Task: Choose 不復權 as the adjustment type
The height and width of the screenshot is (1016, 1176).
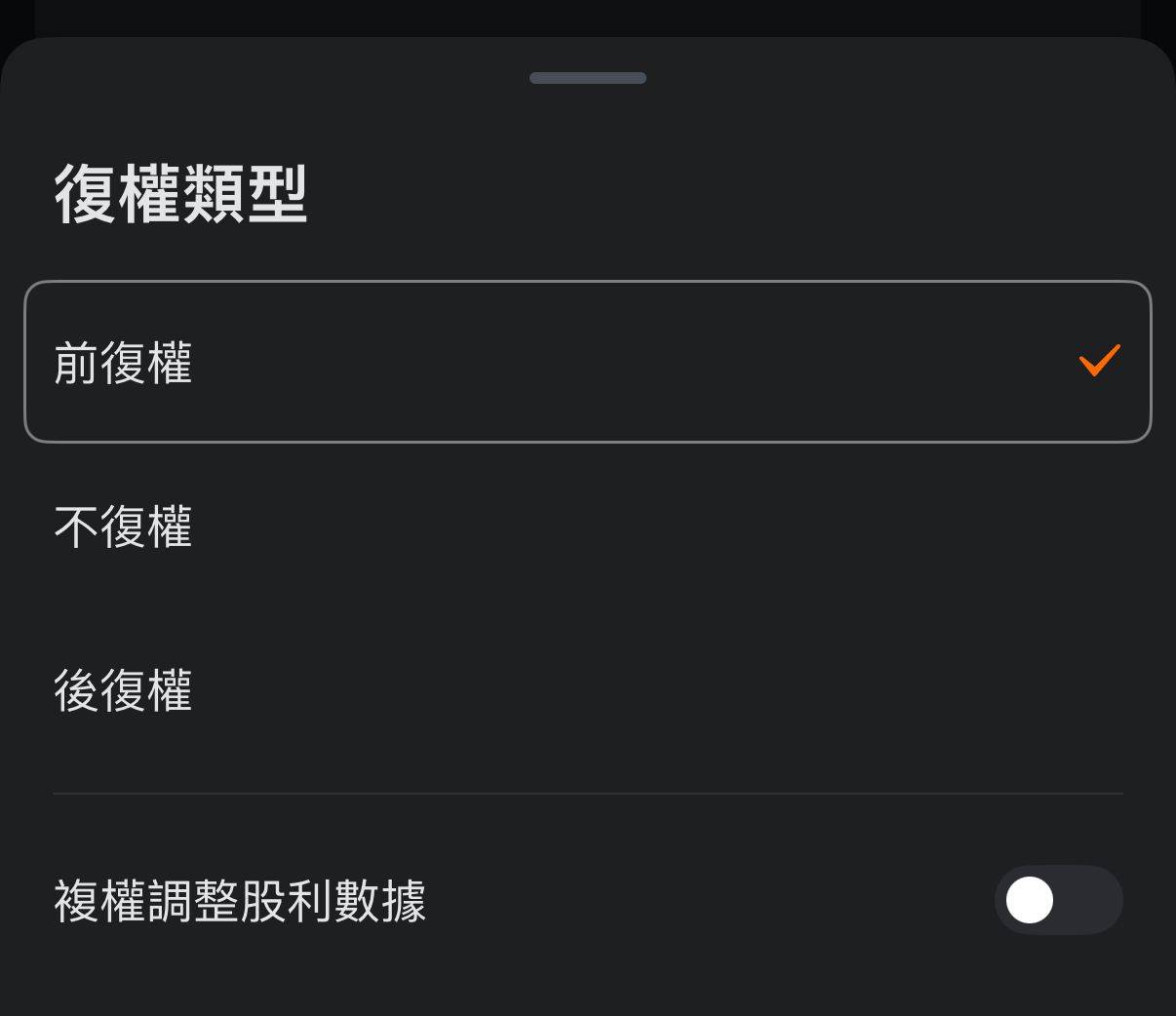Action: pyautogui.click(x=588, y=527)
